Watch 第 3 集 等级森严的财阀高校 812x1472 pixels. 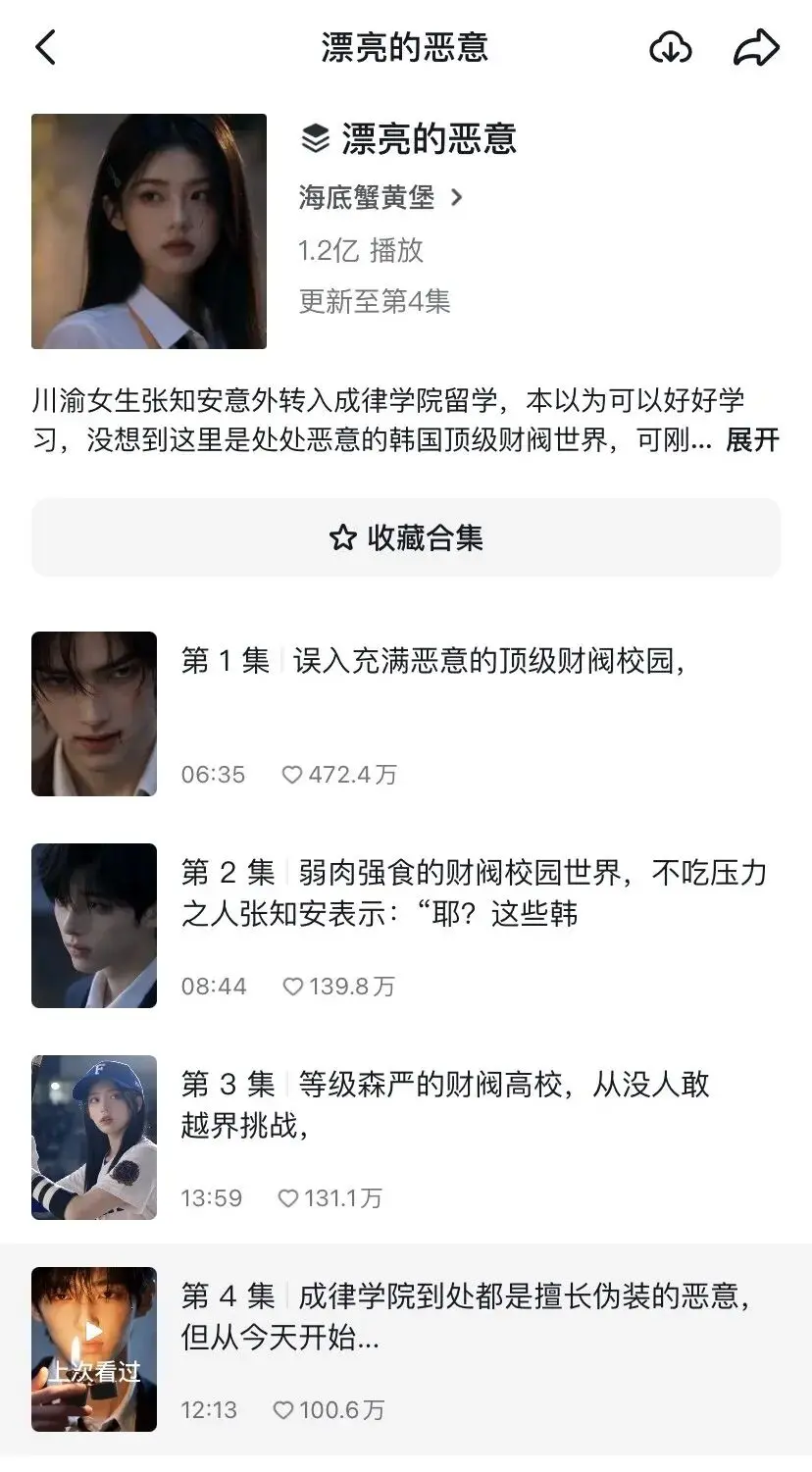point(406,1138)
